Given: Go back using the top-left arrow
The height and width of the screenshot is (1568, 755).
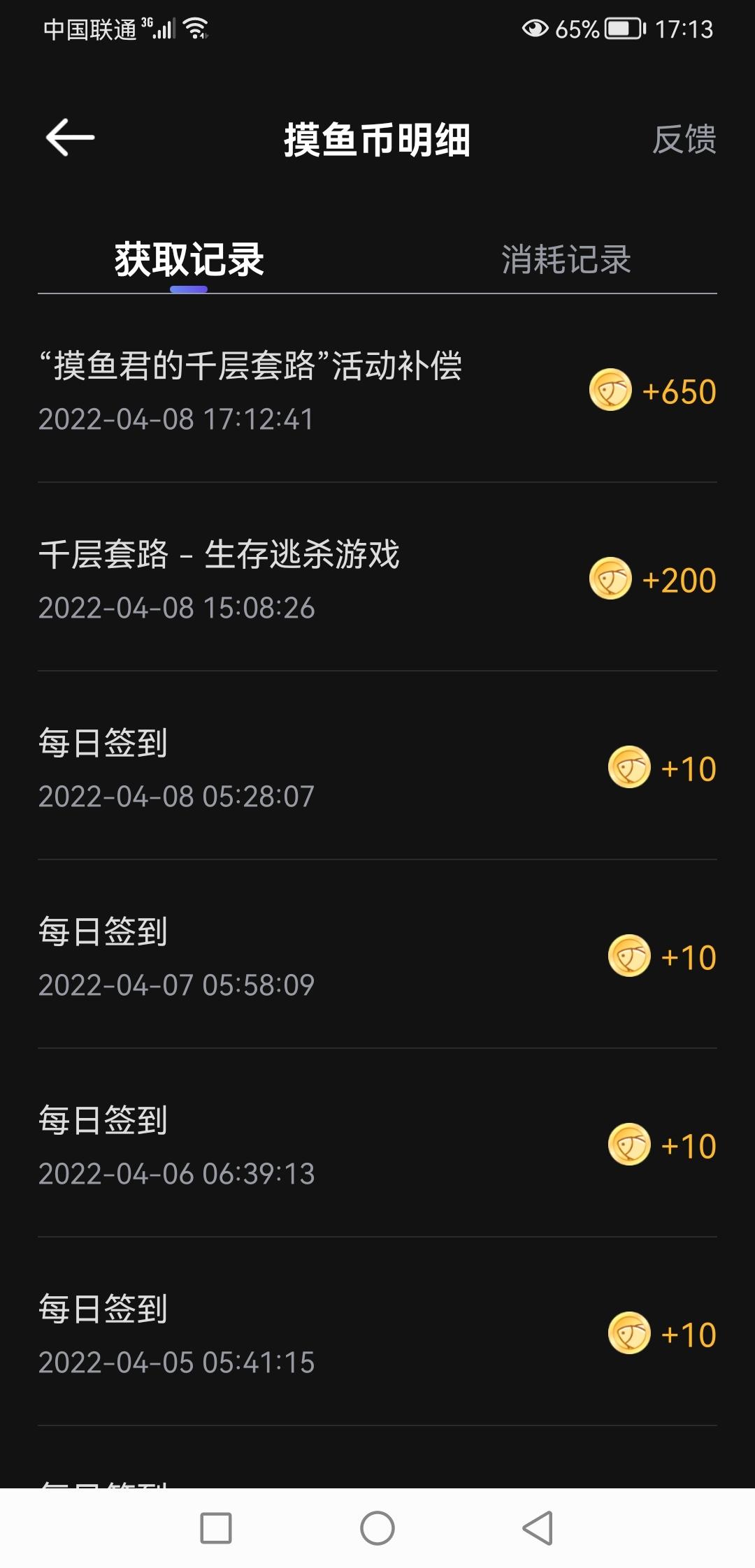Looking at the screenshot, I should [70, 138].
